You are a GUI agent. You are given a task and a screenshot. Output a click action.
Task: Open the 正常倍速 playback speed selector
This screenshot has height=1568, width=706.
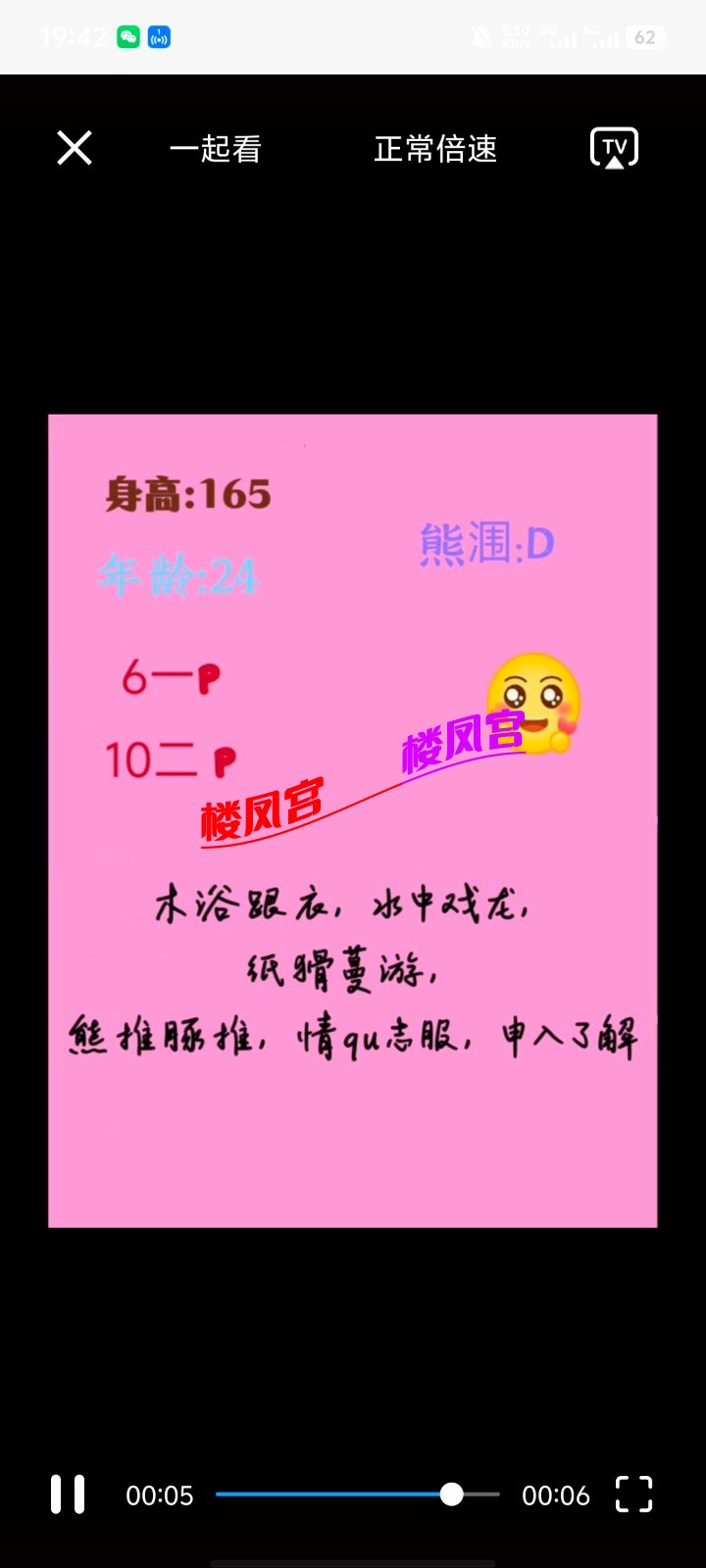[435, 150]
